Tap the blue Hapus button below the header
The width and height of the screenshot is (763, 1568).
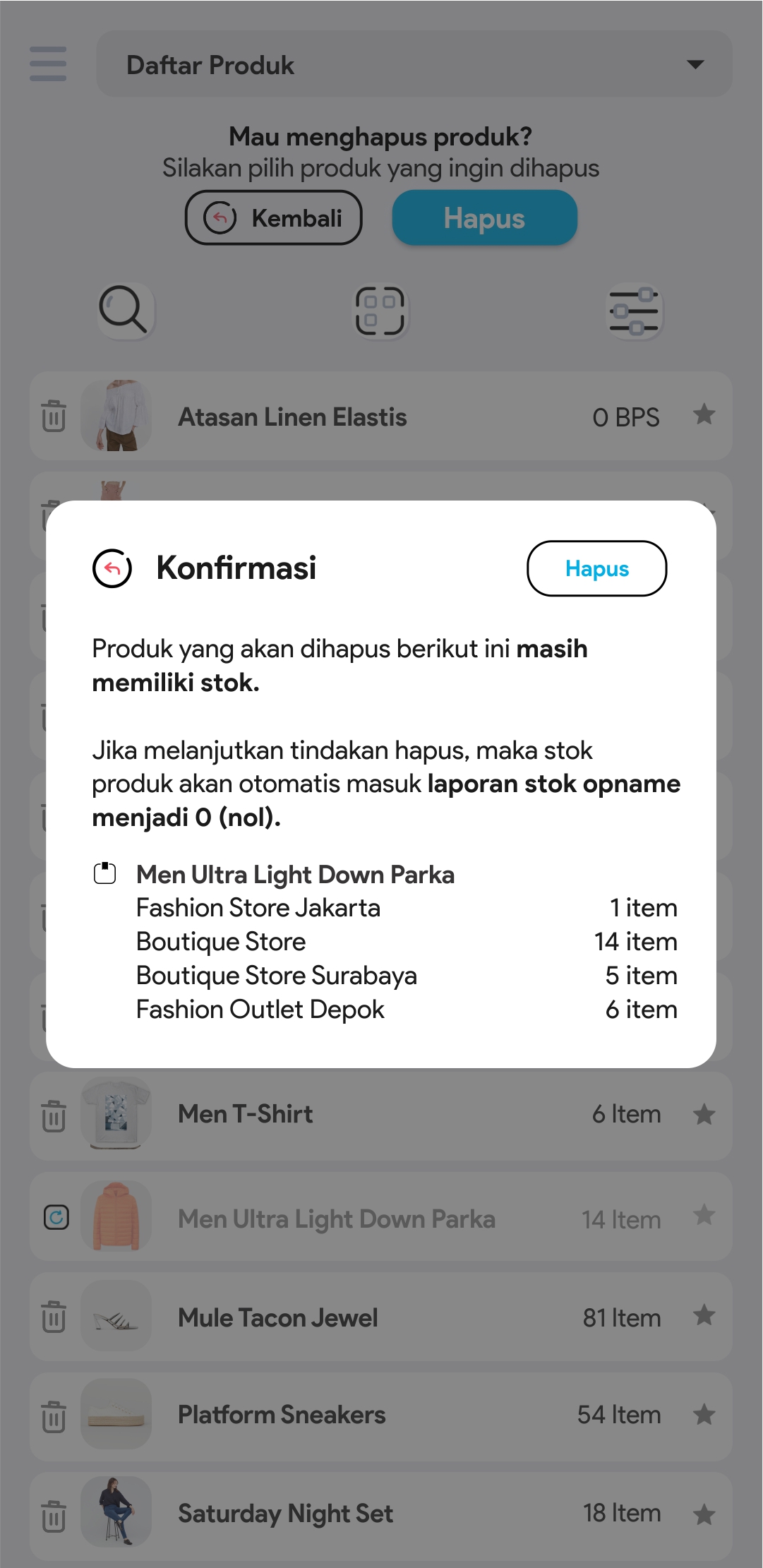[484, 218]
